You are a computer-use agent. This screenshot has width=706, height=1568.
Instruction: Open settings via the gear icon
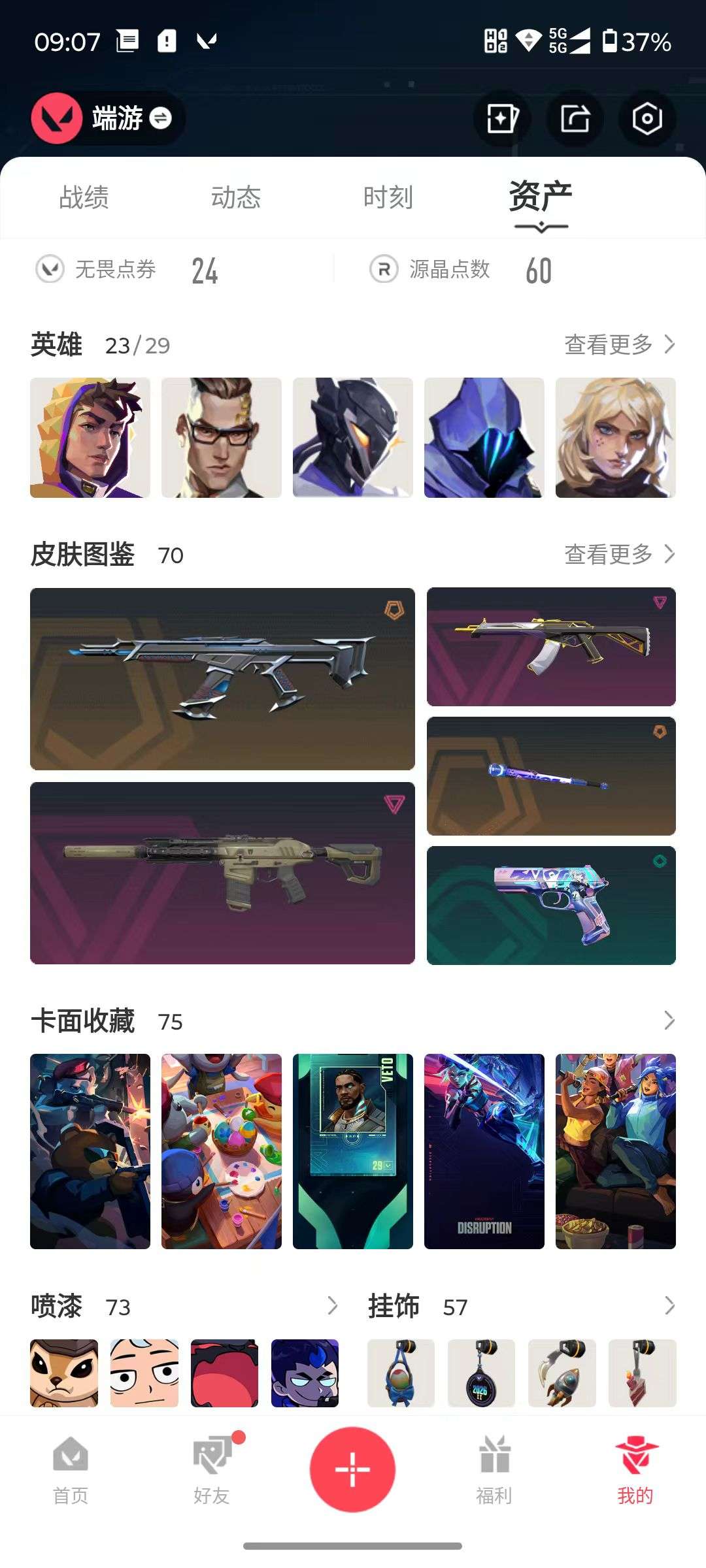point(647,119)
